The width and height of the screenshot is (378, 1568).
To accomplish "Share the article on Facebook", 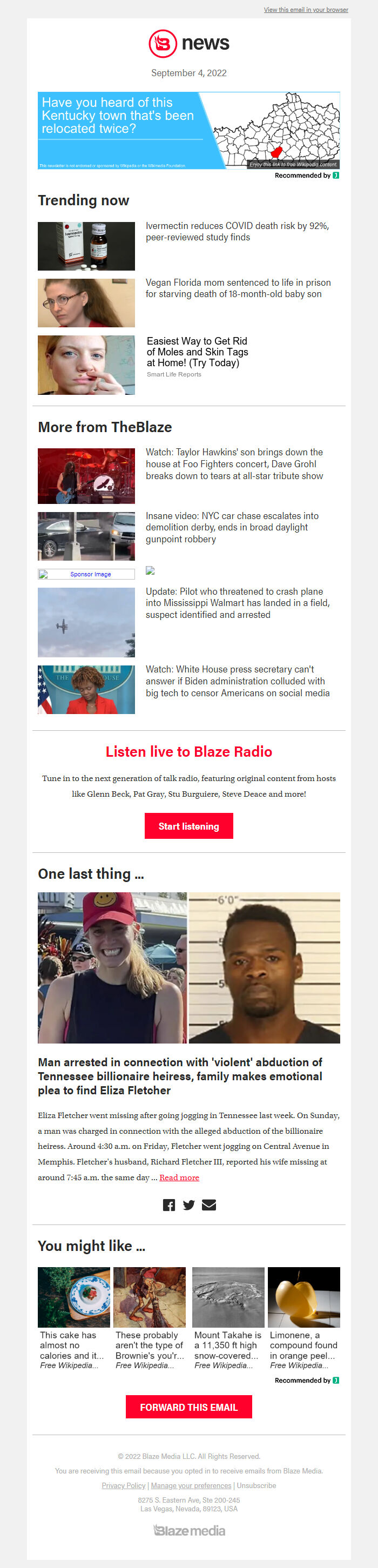I will [168, 1204].
